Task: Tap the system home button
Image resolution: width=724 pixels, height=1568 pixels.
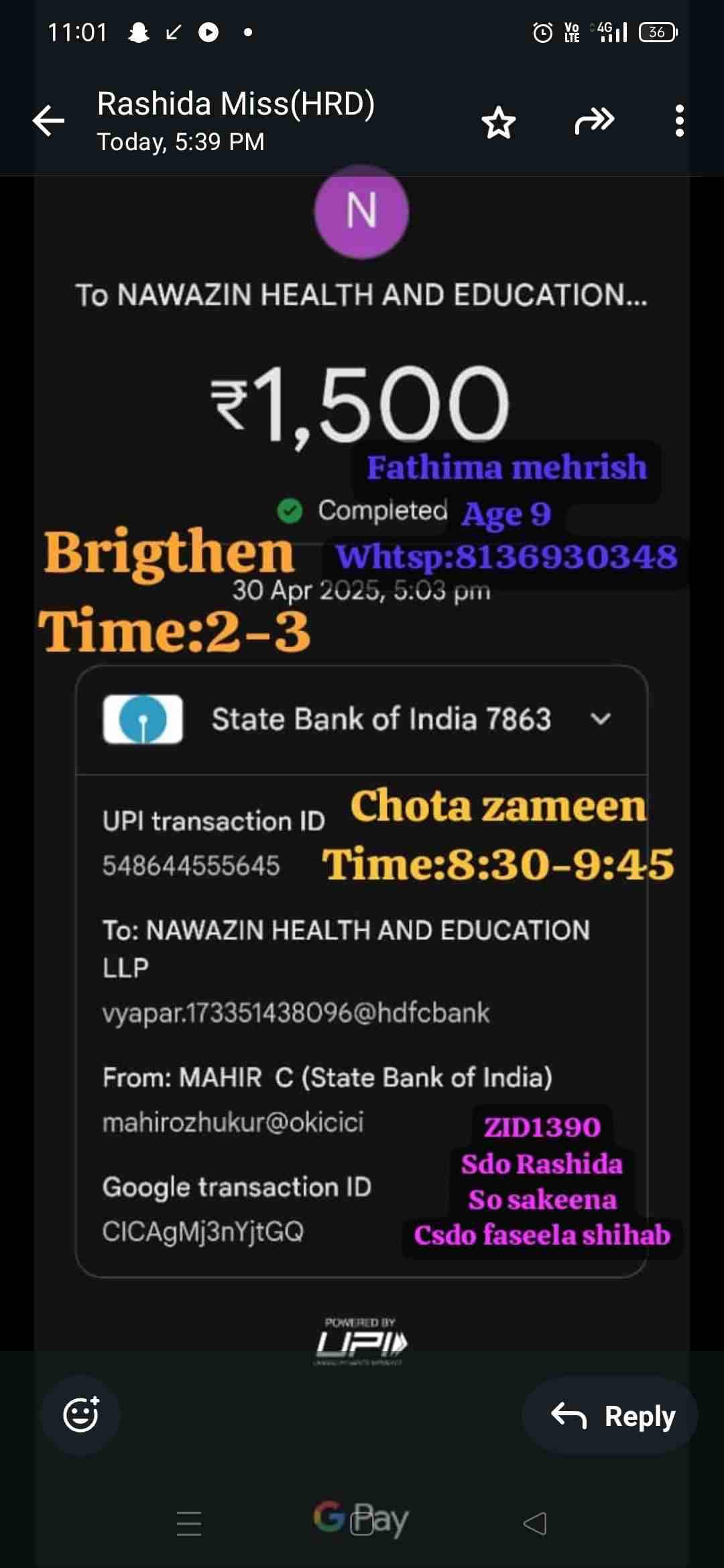Action: pyautogui.click(x=362, y=1523)
